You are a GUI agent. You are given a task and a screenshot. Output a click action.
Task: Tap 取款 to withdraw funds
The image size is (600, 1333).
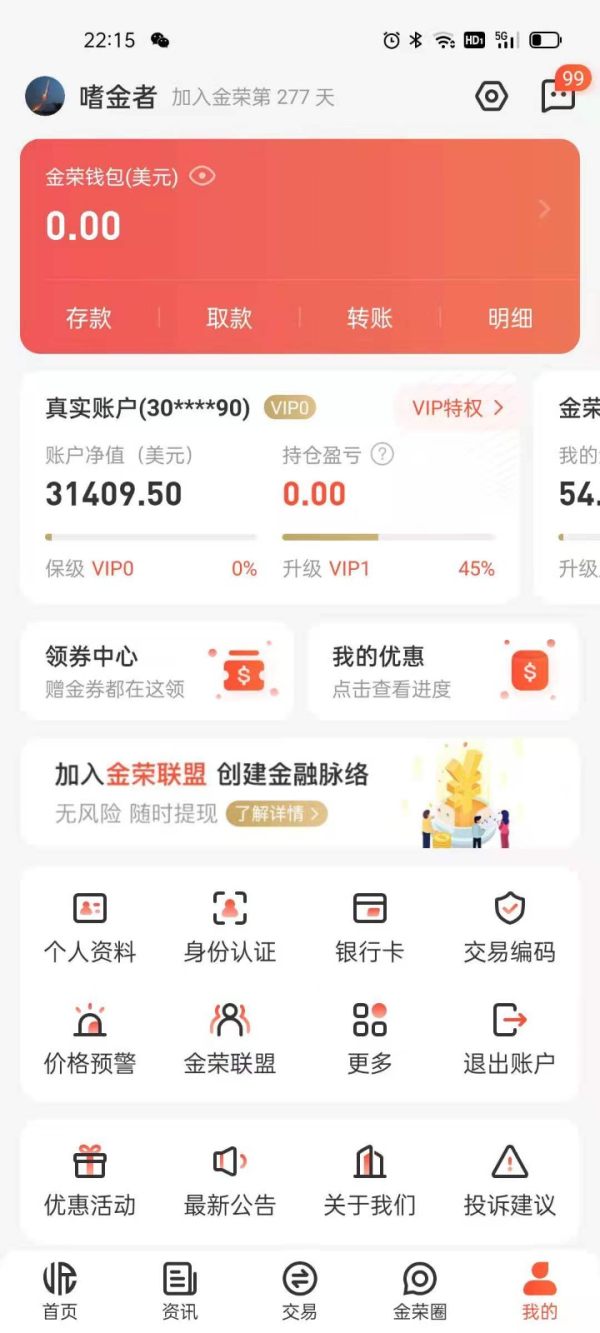[229, 318]
